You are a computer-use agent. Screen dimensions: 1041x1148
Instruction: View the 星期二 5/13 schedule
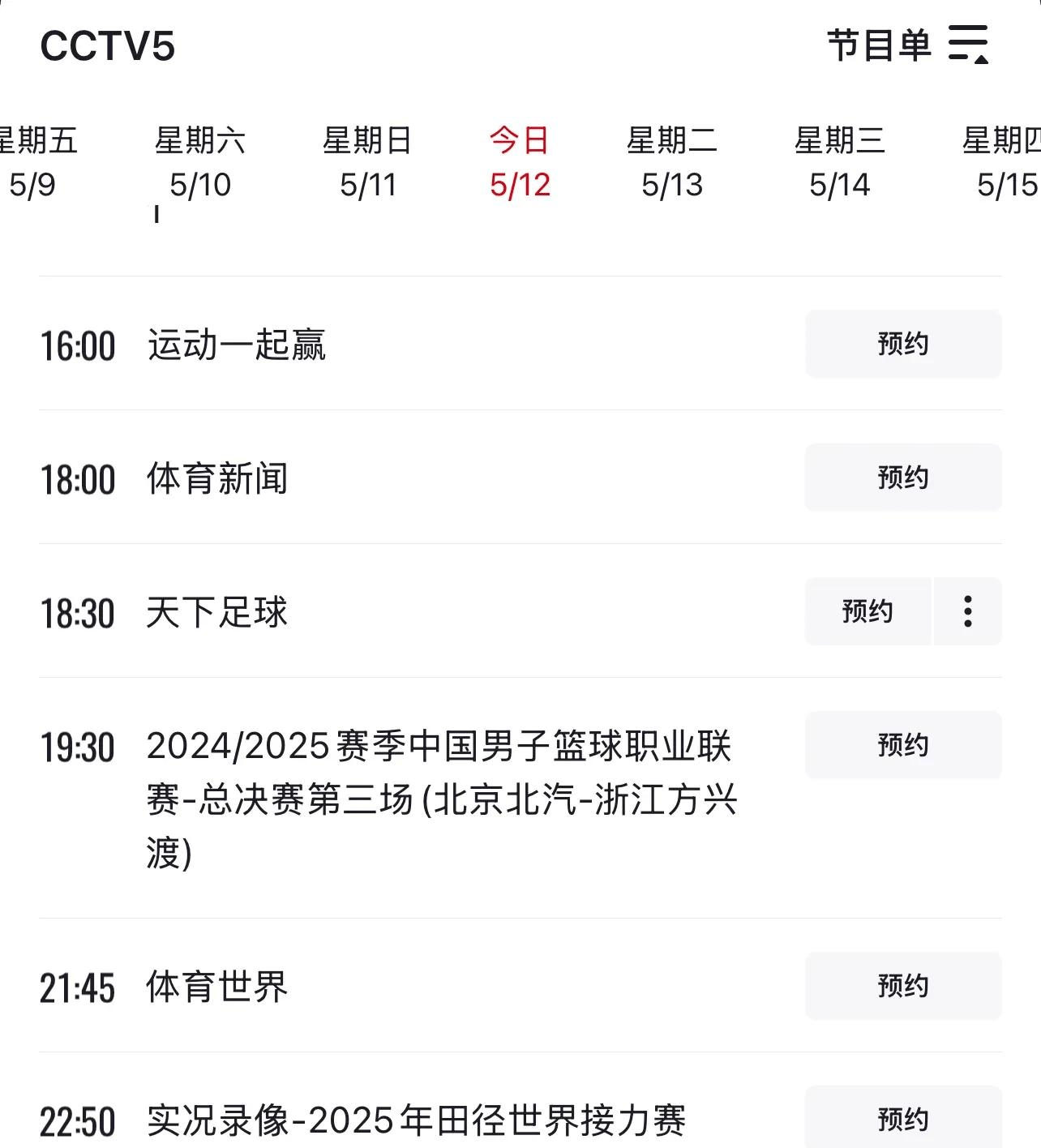pyautogui.click(x=672, y=162)
